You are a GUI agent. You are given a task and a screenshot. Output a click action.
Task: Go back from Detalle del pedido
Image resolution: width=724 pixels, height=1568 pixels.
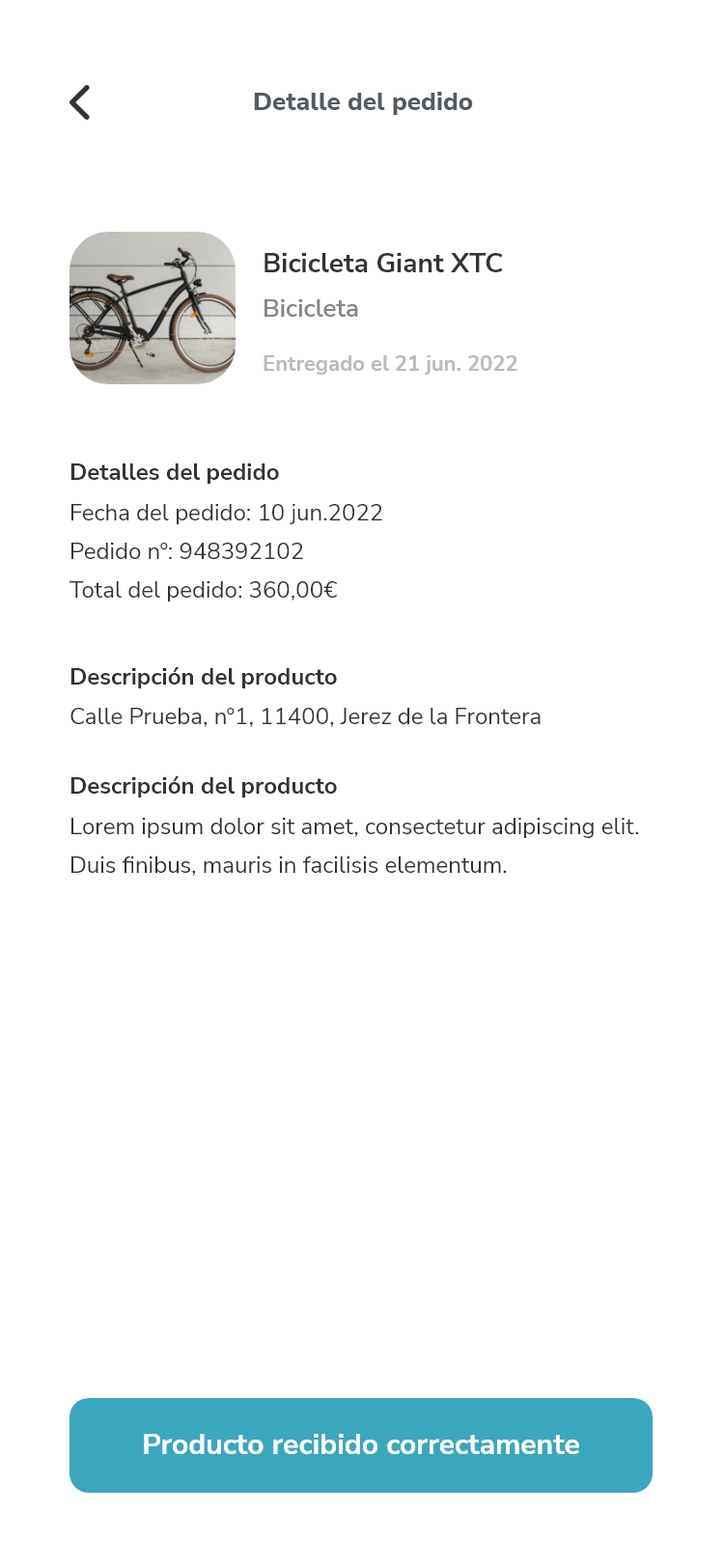coord(80,102)
